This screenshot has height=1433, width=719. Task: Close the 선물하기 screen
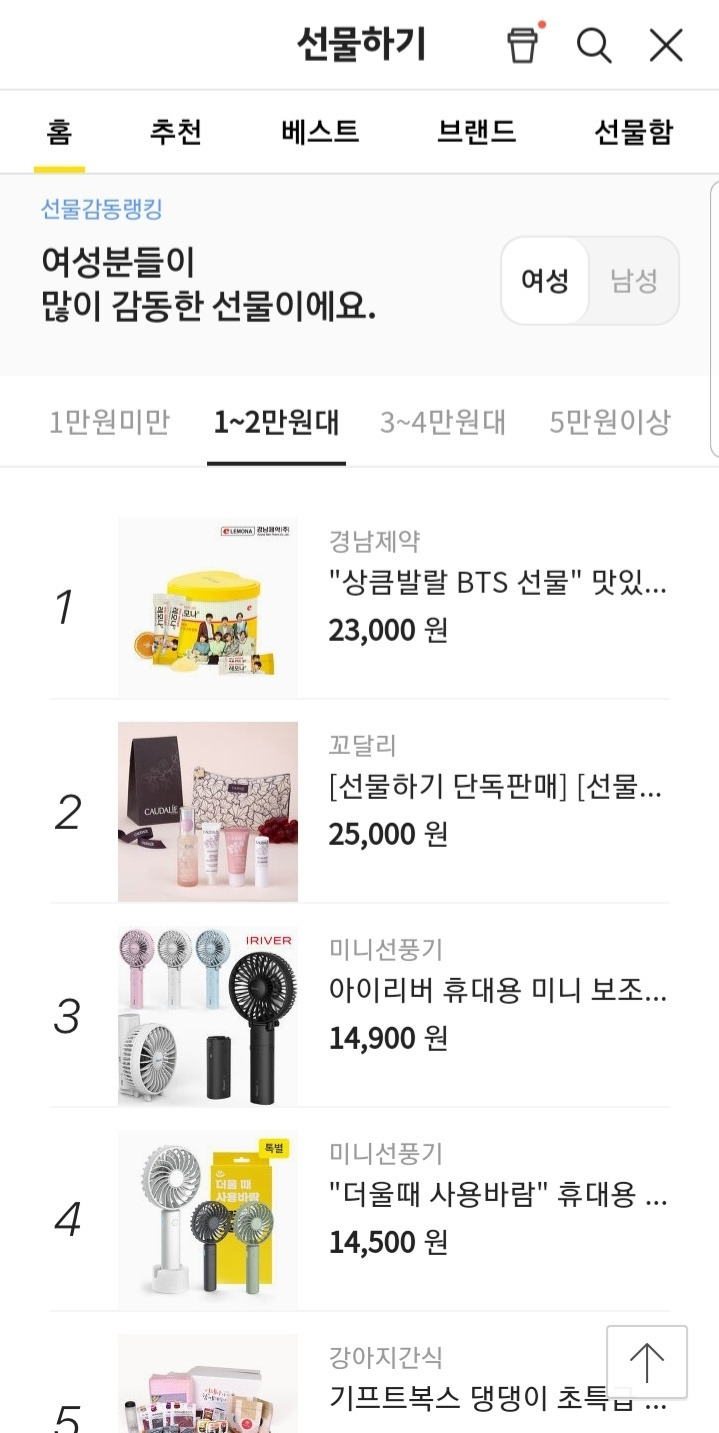pyautogui.click(x=666, y=45)
